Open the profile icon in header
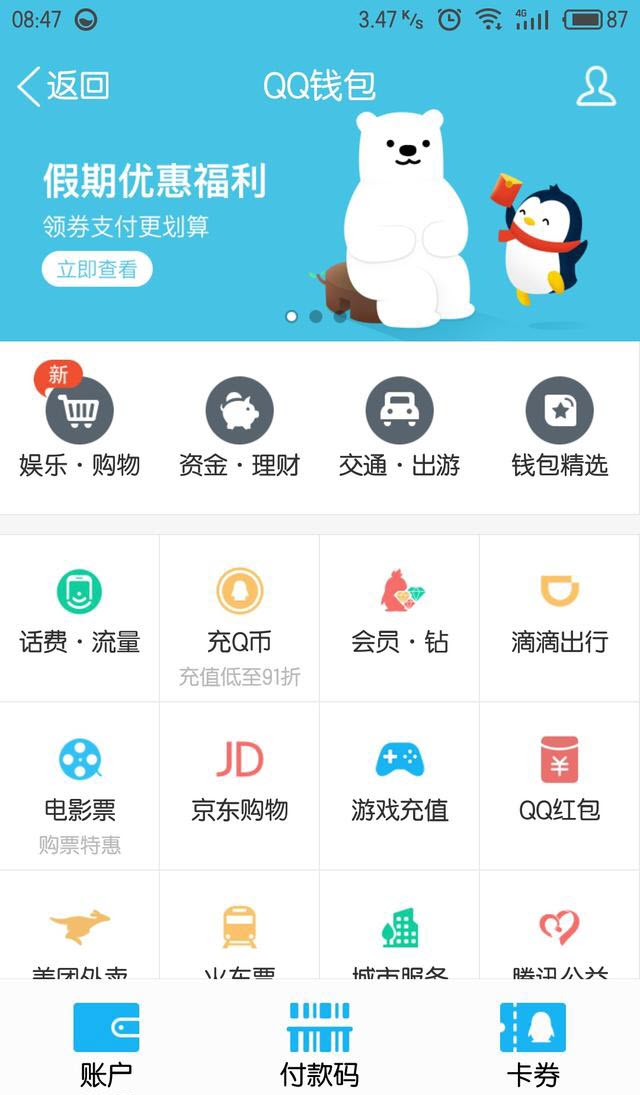Viewport: 640px width, 1095px height. 596,86
